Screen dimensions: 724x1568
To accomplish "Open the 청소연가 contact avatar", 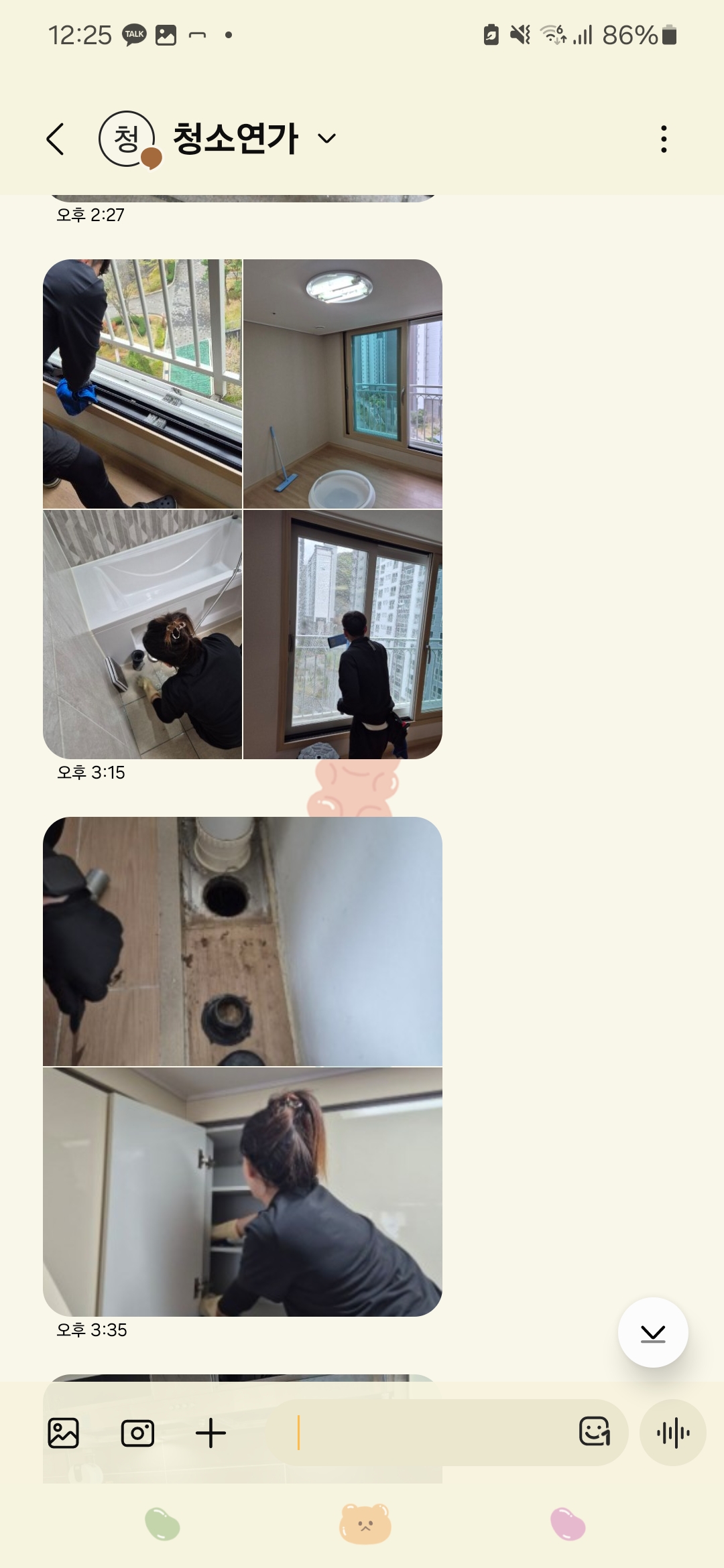I will click(x=127, y=139).
